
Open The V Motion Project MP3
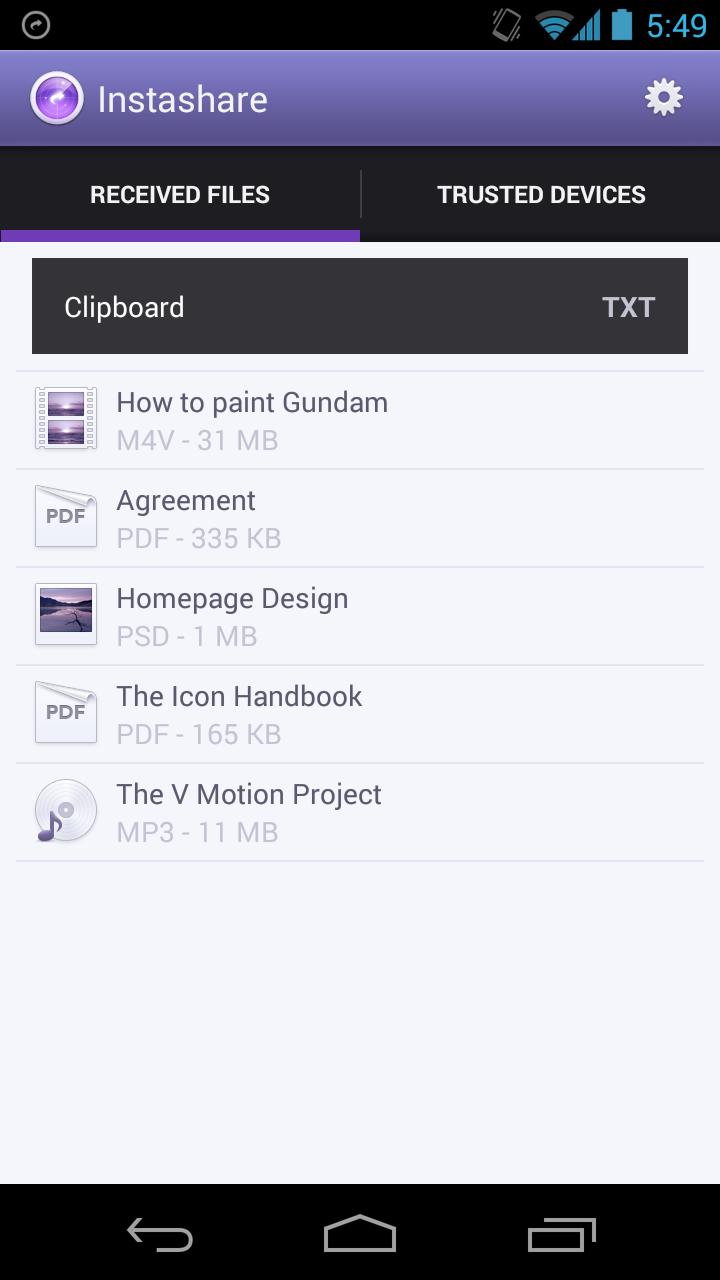click(x=360, y=812)
